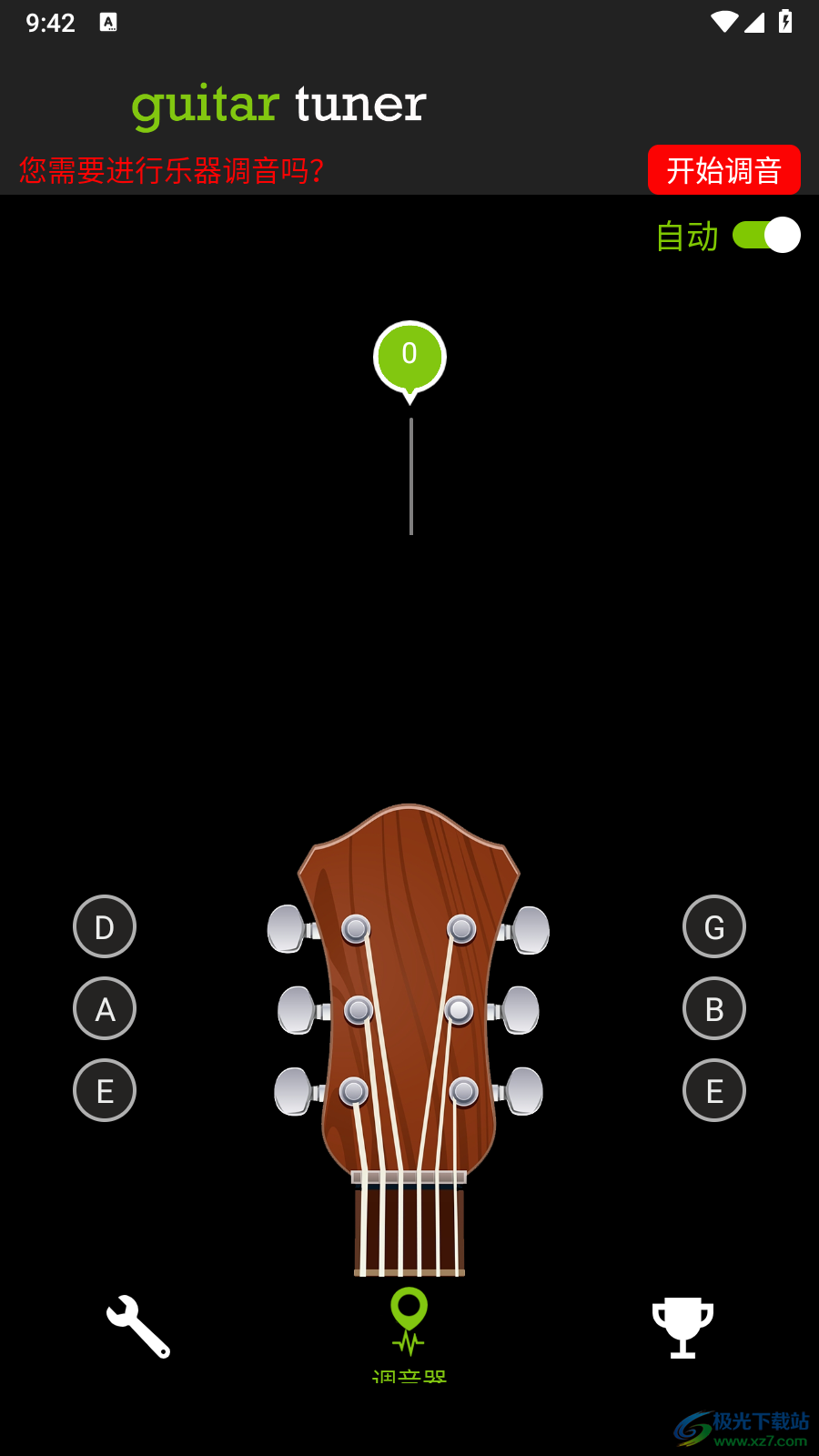Disable the 自动 auto-tuning switch

pos(766,236)
